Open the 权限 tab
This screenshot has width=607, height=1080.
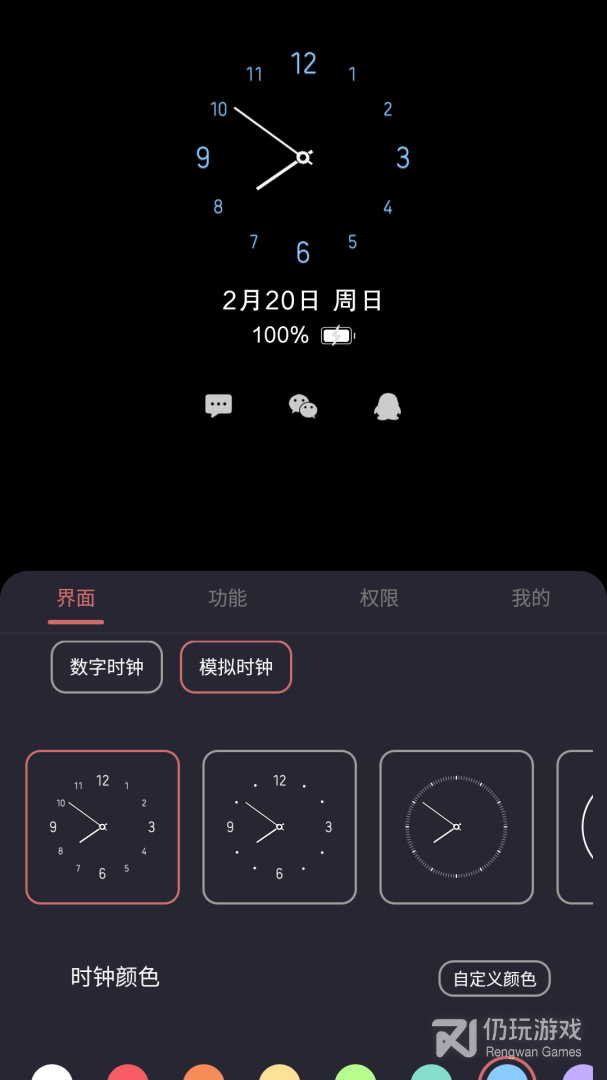tap(379, 598)
